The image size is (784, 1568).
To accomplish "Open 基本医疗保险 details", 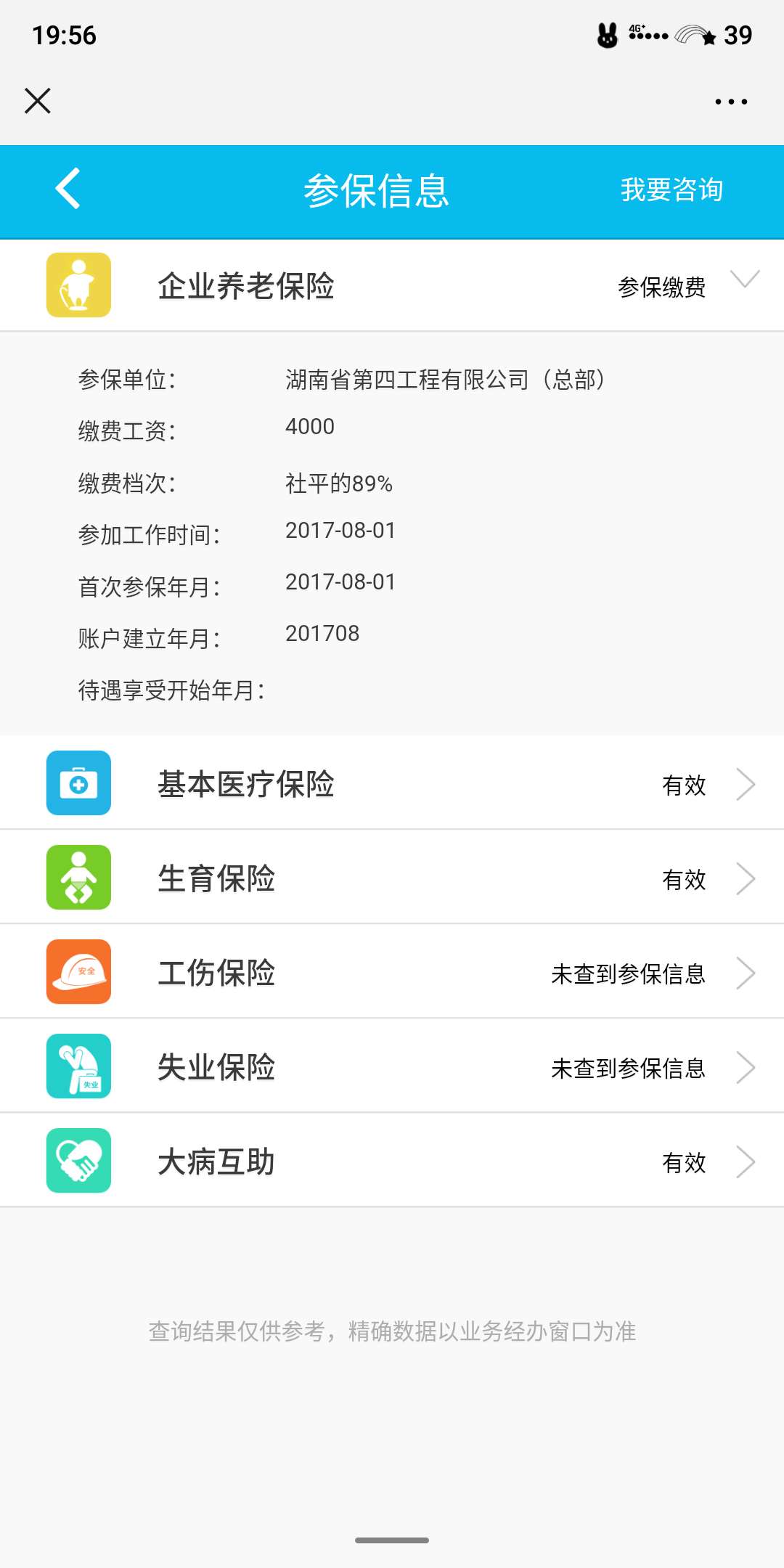I will click(392, 784).
